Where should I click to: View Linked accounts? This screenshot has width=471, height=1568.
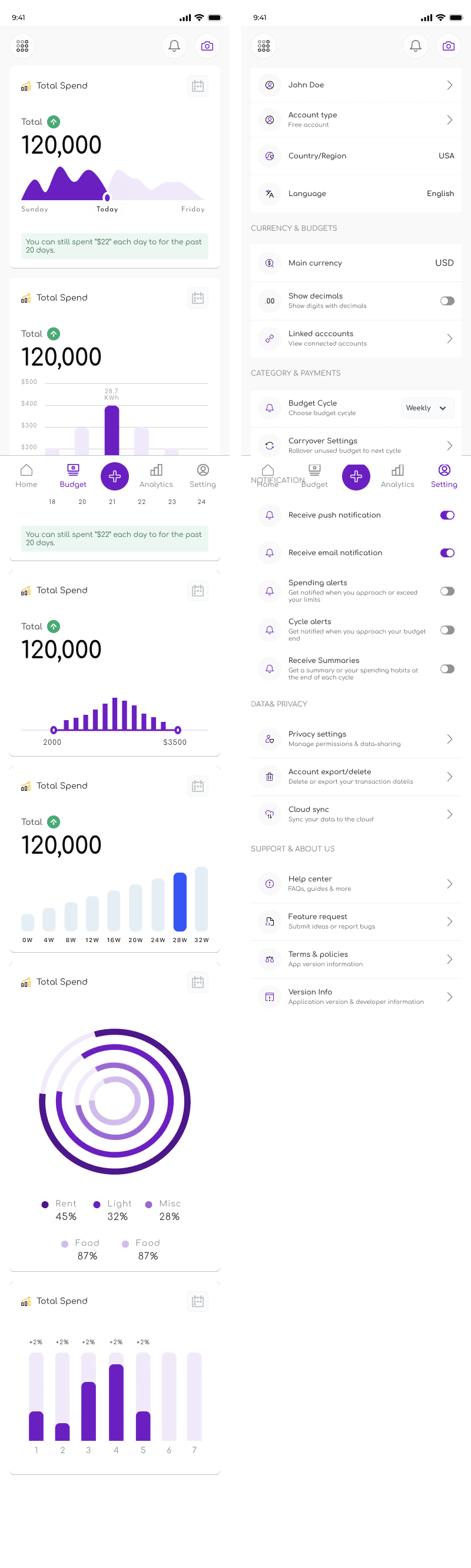356,339
